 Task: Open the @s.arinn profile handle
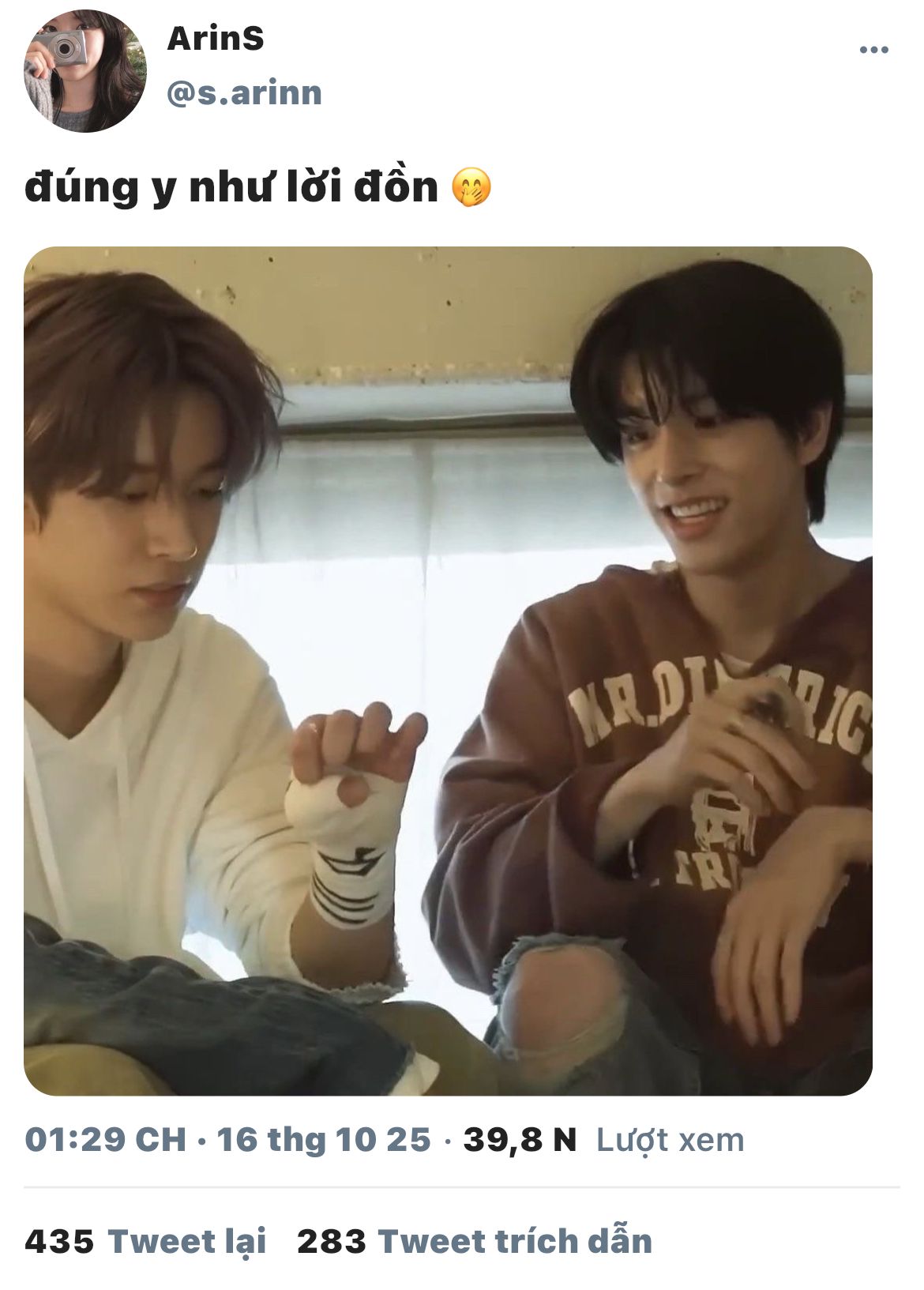[244, 93]
